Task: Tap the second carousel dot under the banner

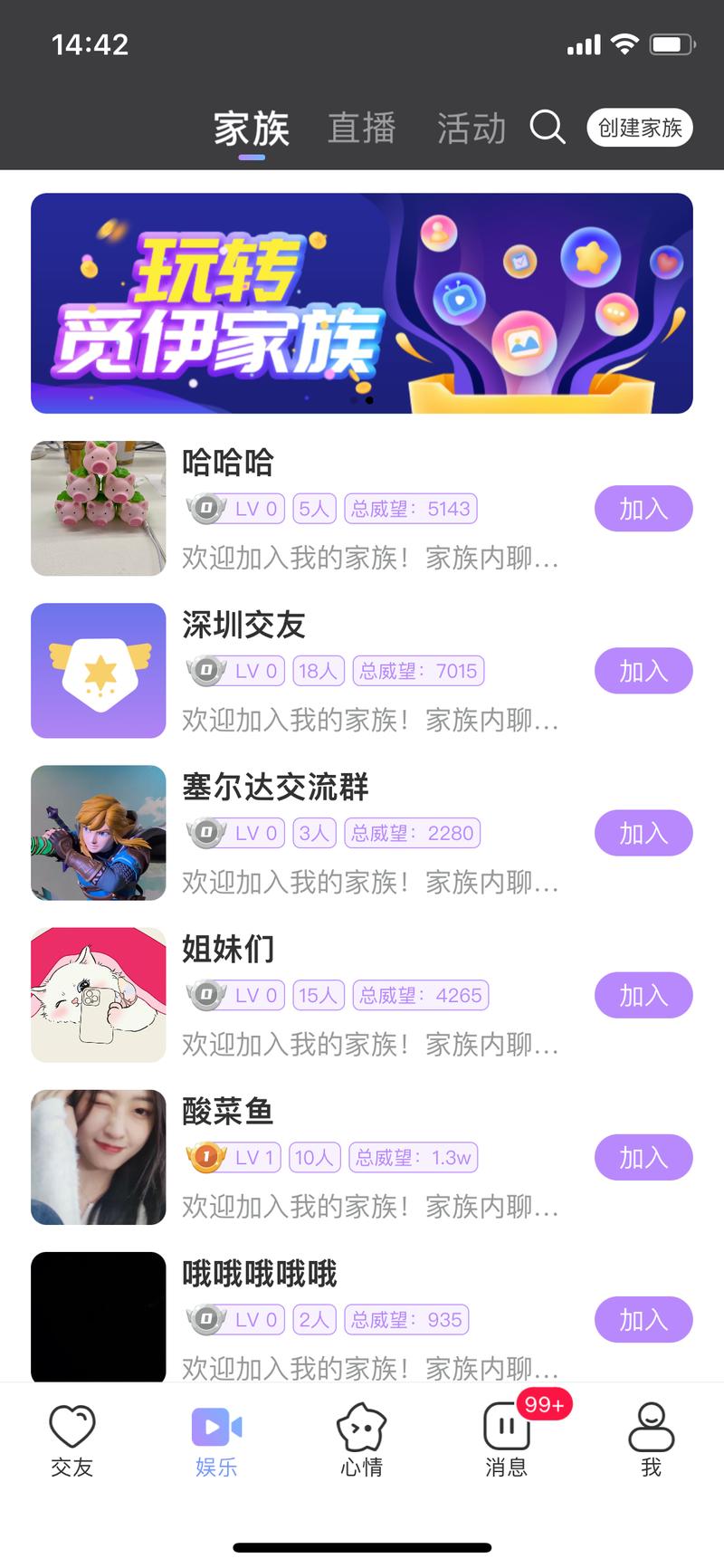Action: click(369, 398)
